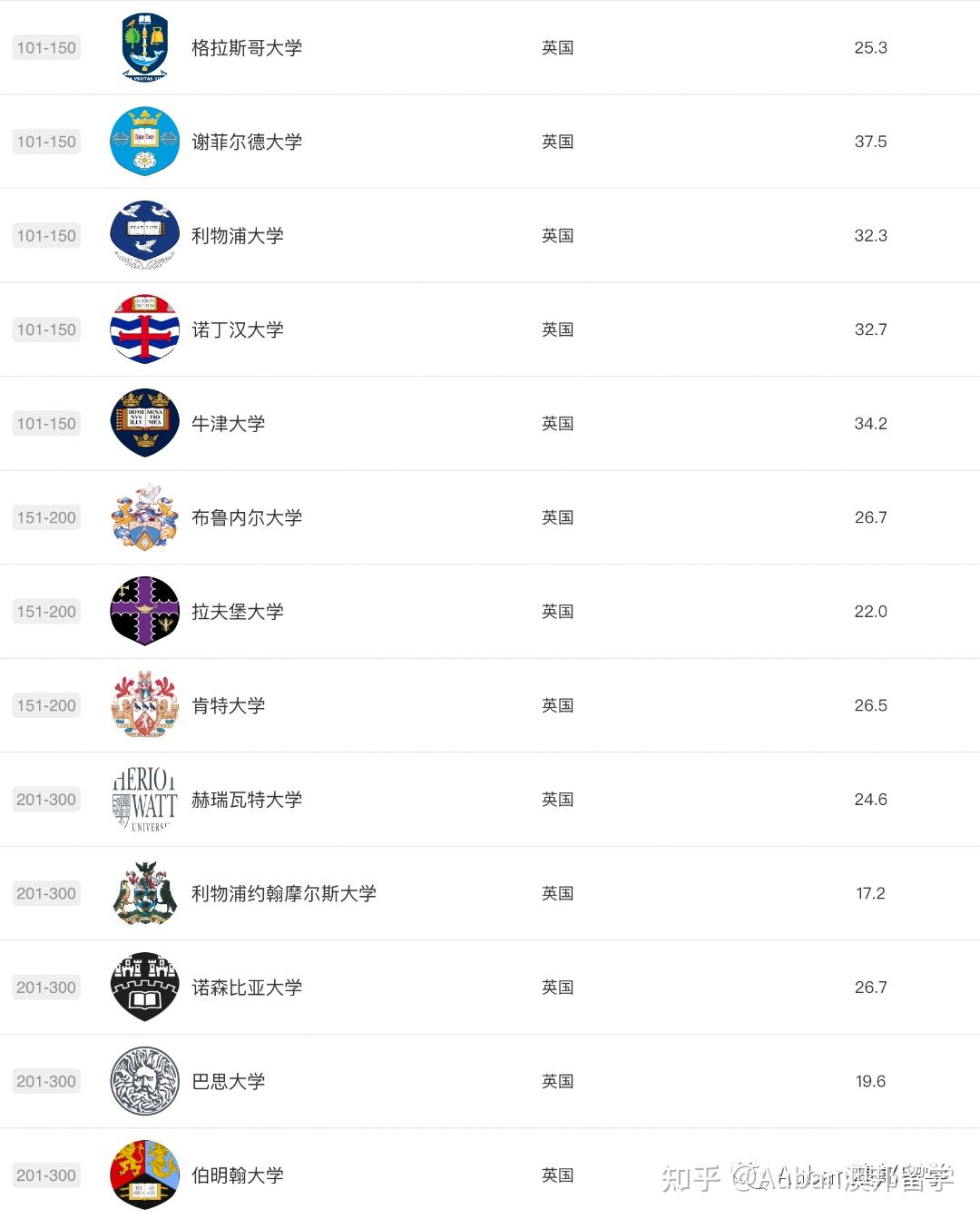Open 利物浦约翰摩尔斯大学 row
This screenshot has width=980, height=1219.
(490, 893)
